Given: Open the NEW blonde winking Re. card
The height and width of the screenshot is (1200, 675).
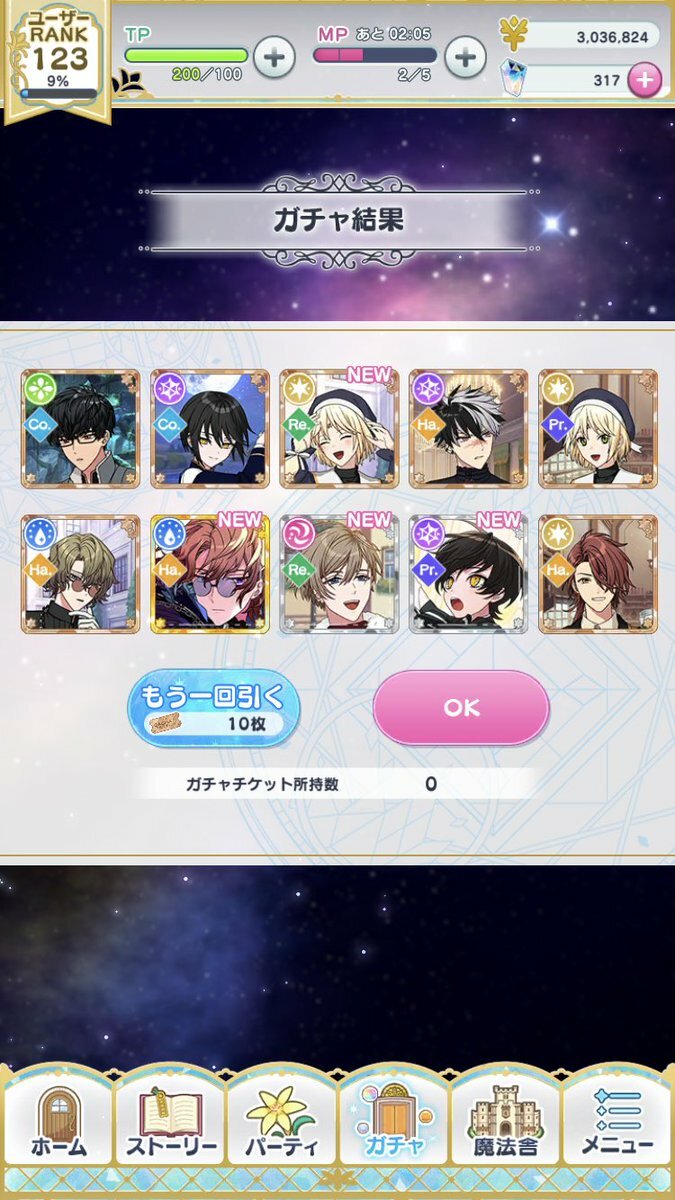Looking at the screenshot, I should (x=339, y=429).
